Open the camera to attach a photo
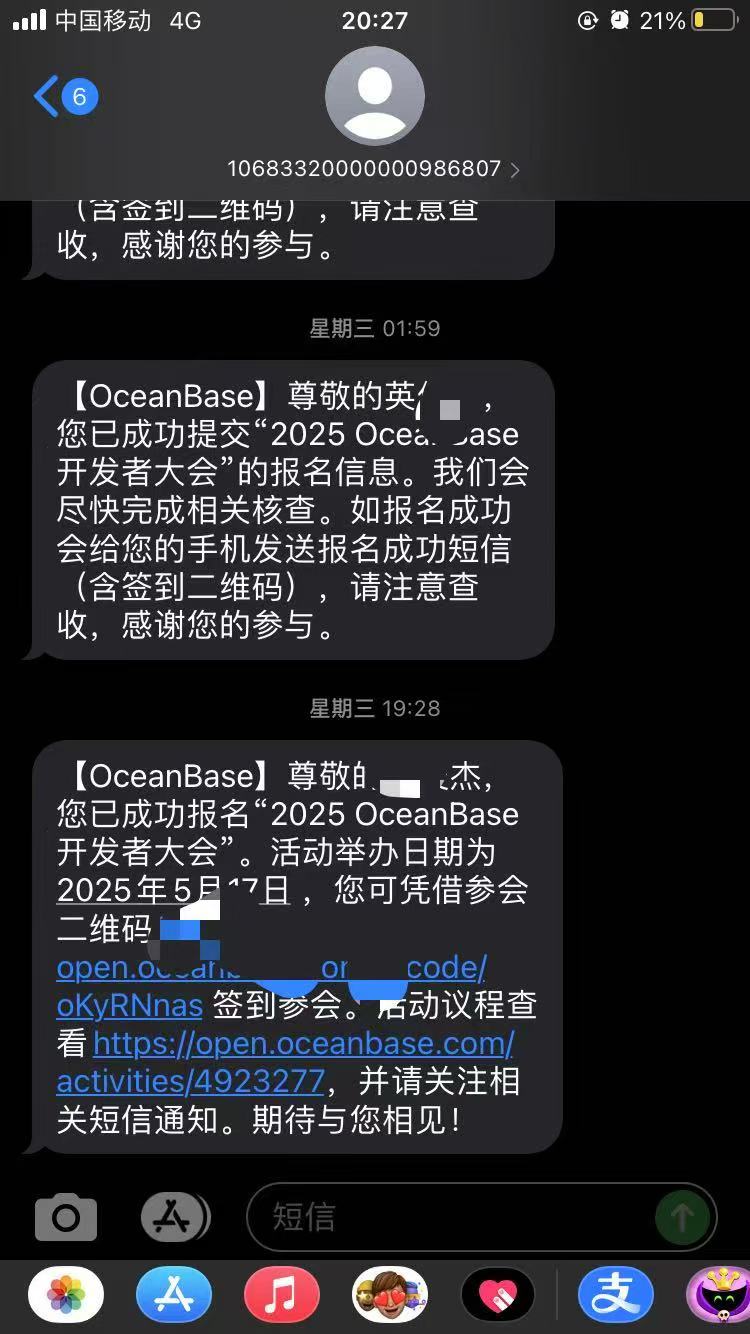 66,1217
